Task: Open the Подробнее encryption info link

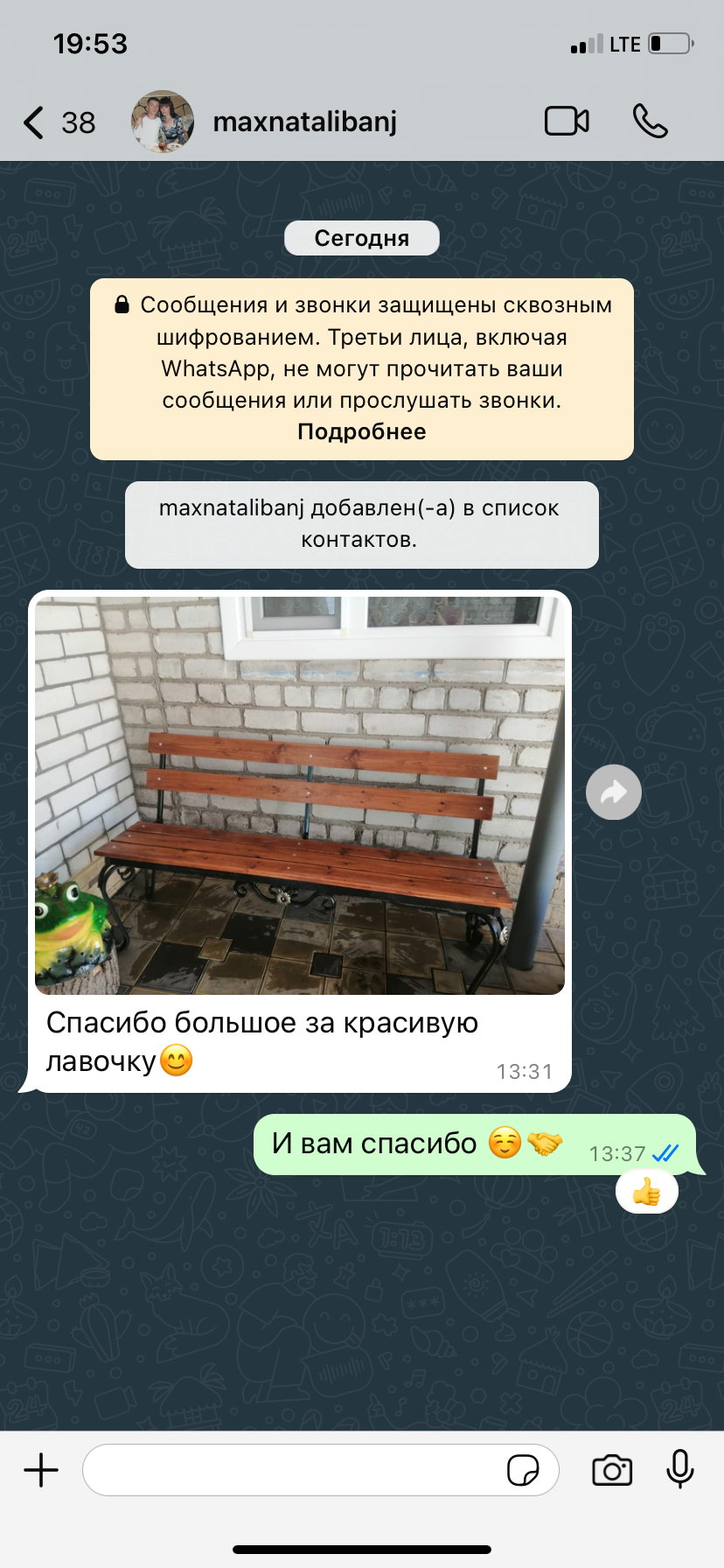Action: point(361,431)
